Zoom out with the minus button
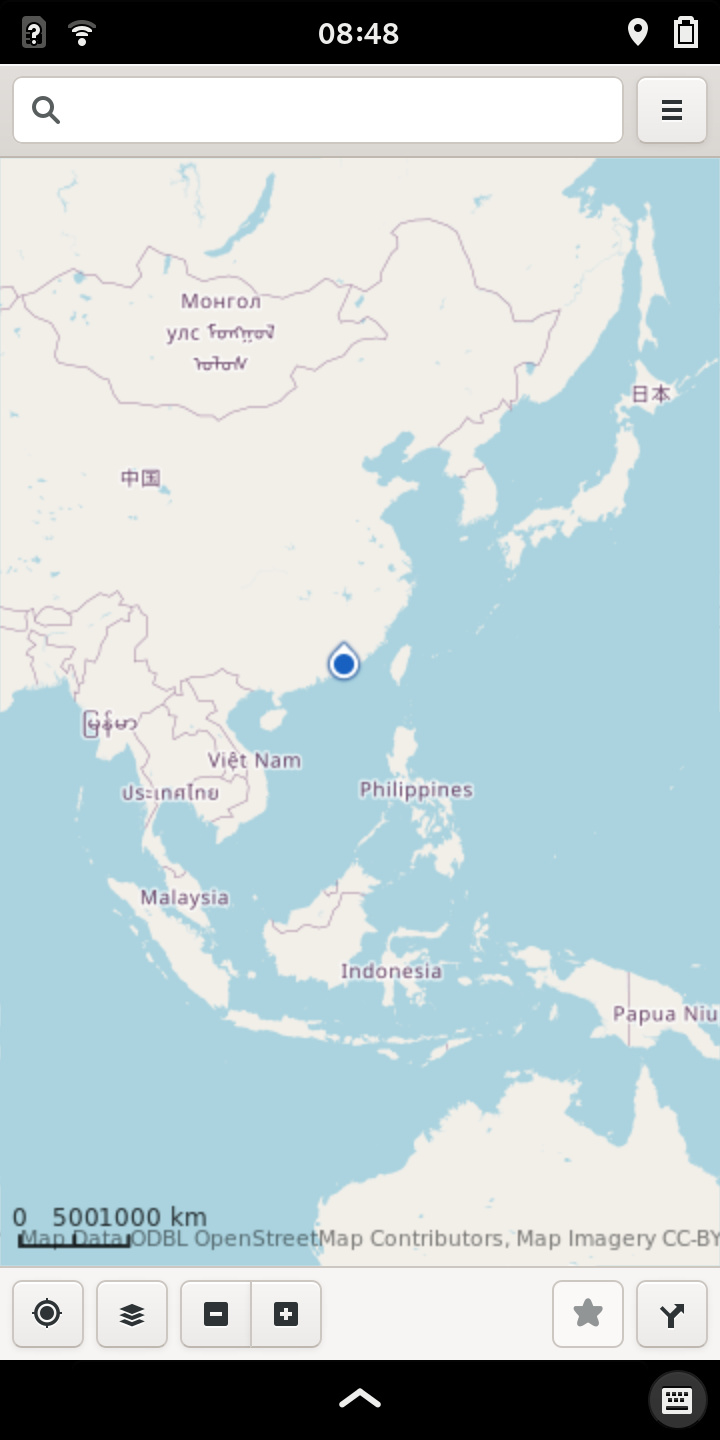This screenshot has height=1440, width=720. (216, 1314)
